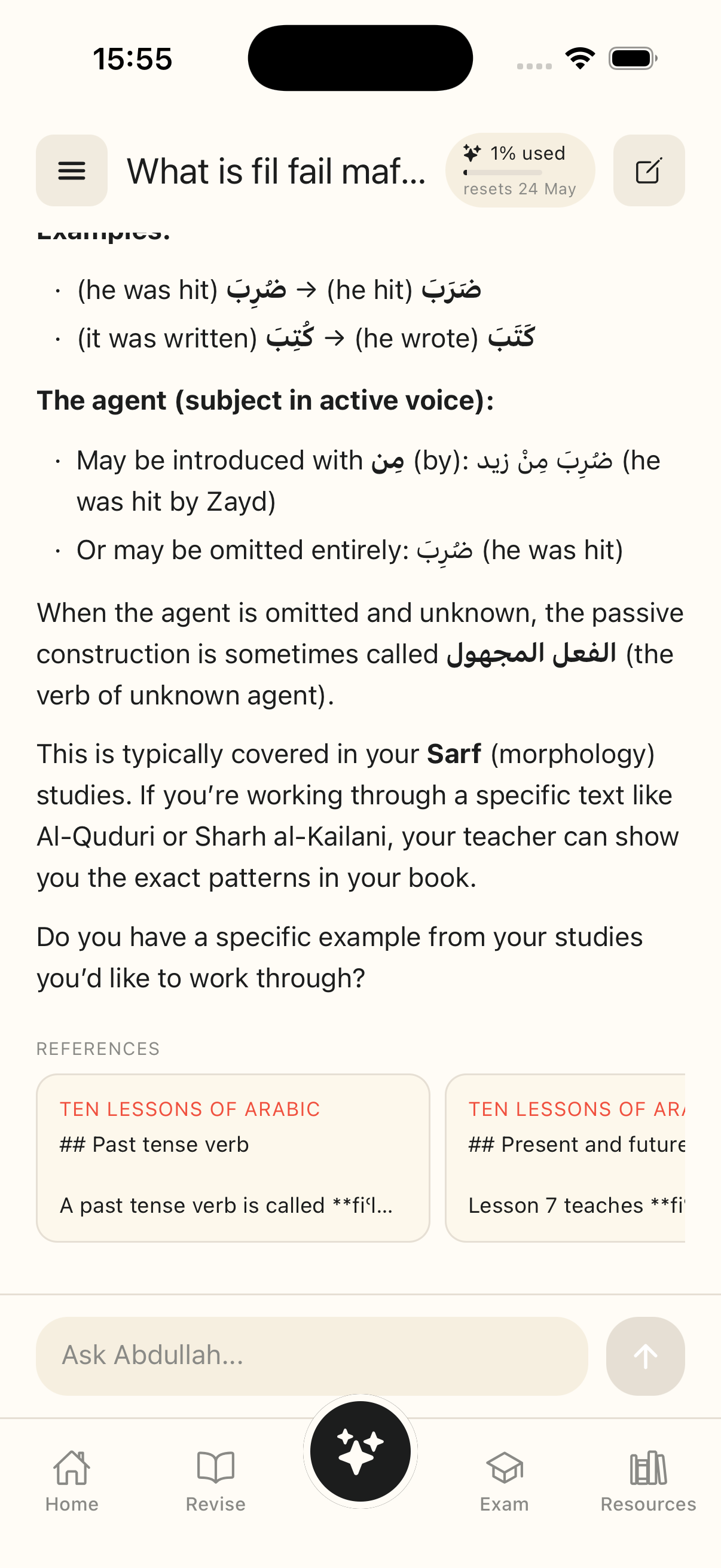Screen dimensions: 721x1568
Task: Tap the center sparkle assistant button
Action: [360, 1452]
